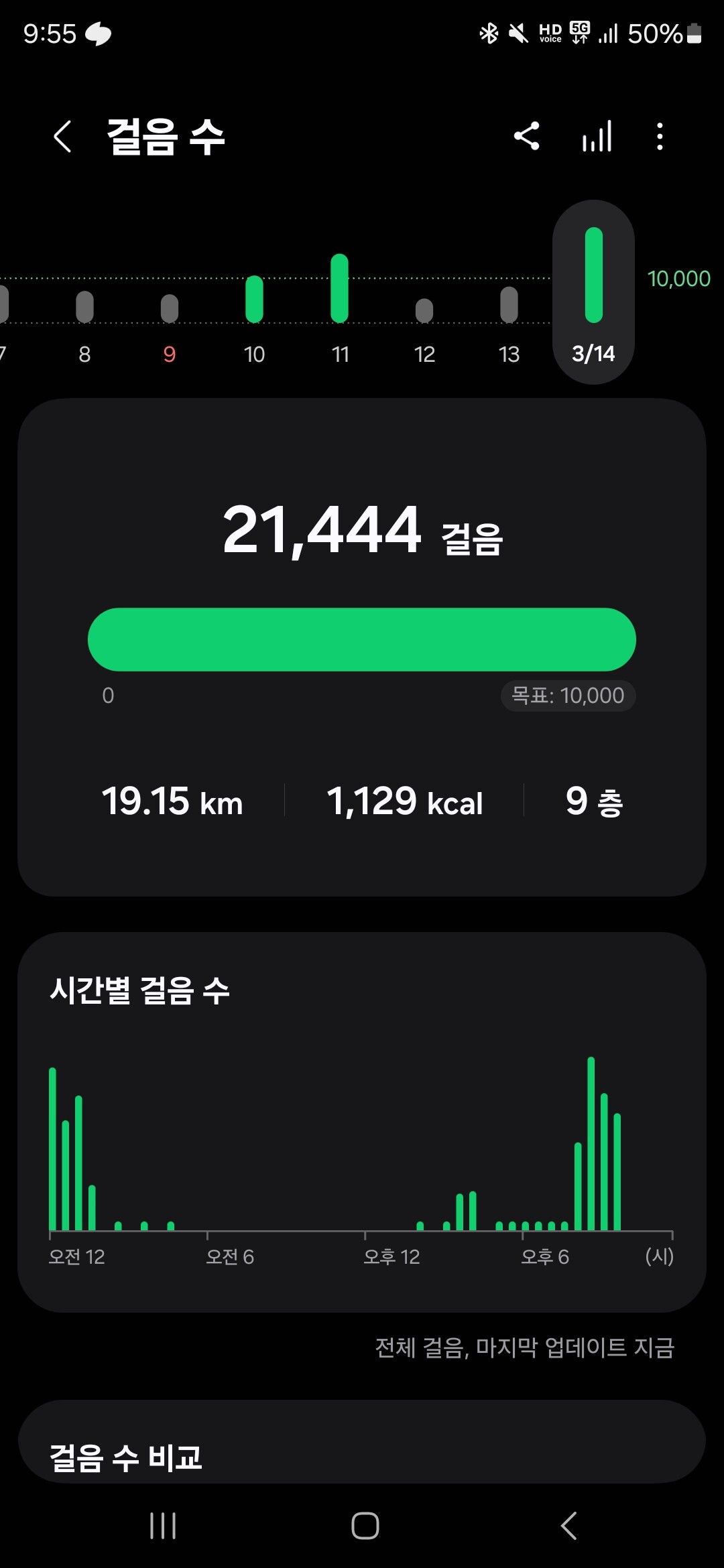Select day 13 in the date strip
Screen dimensions: 724x1568
click(509, 322)
